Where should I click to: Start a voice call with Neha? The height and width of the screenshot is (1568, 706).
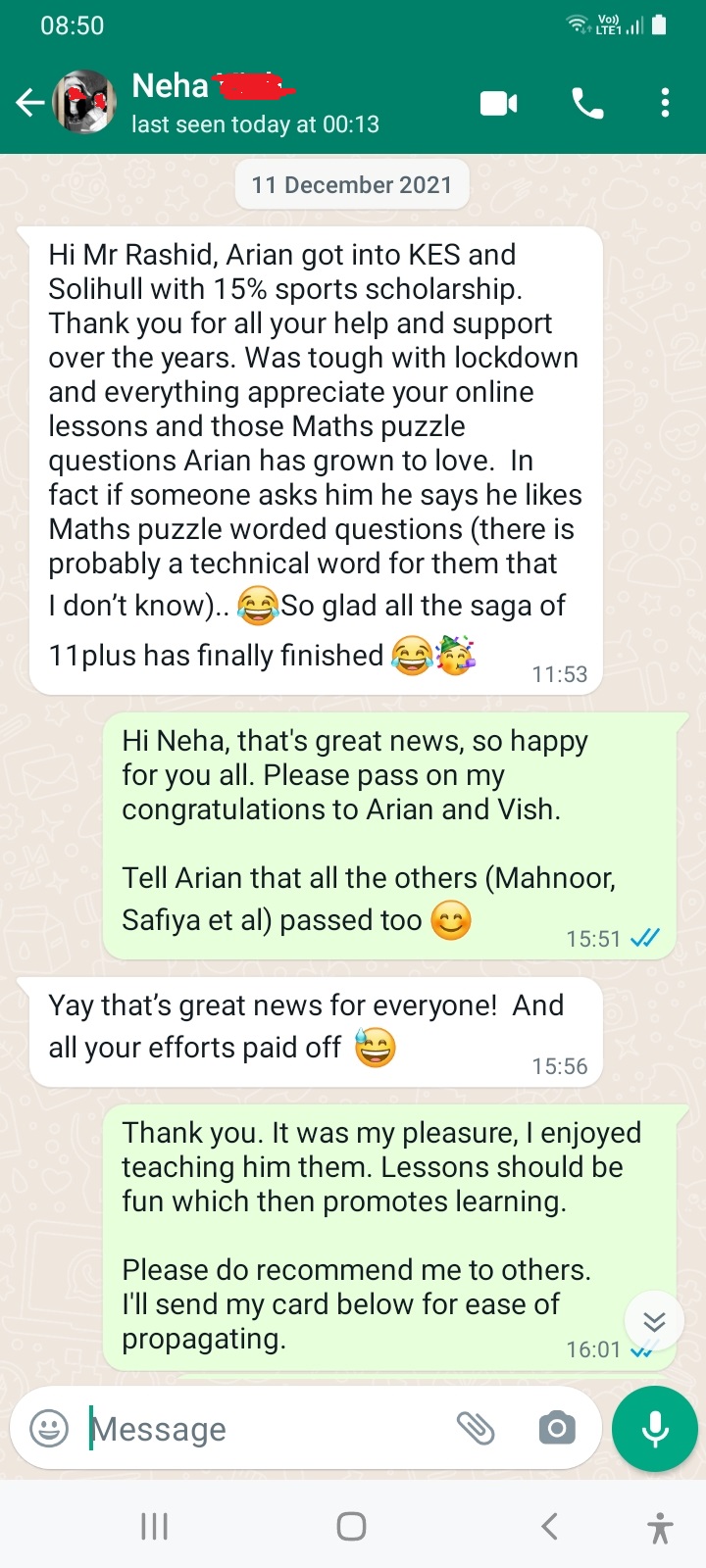[x=587, y=103]
